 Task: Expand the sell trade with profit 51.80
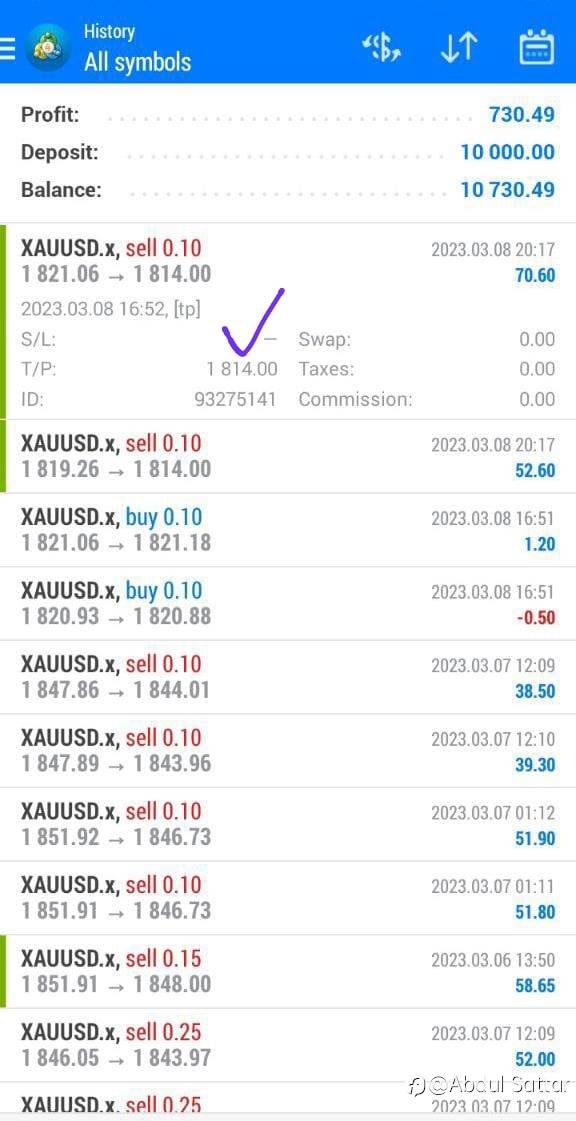(288, 898)
